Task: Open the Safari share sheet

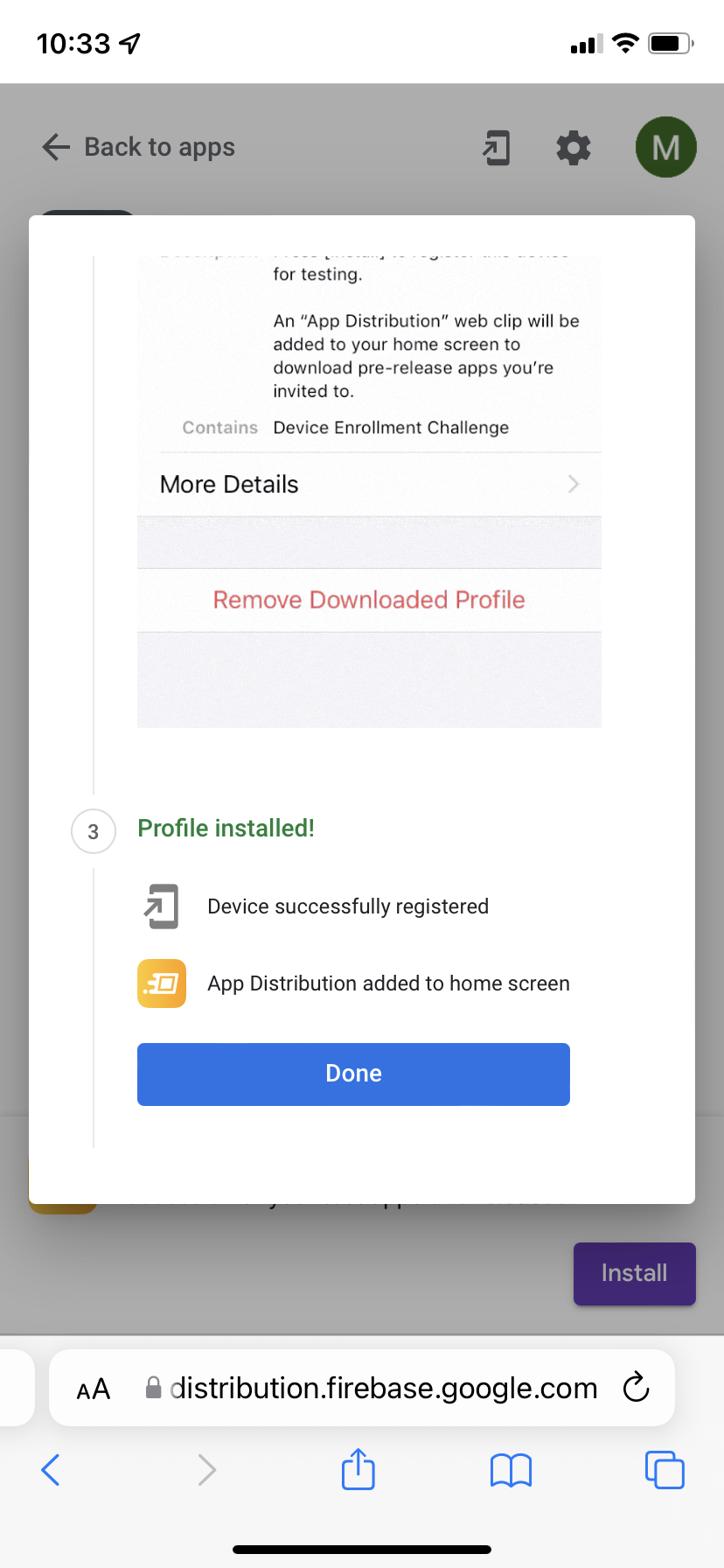Action: [358, 1469]
